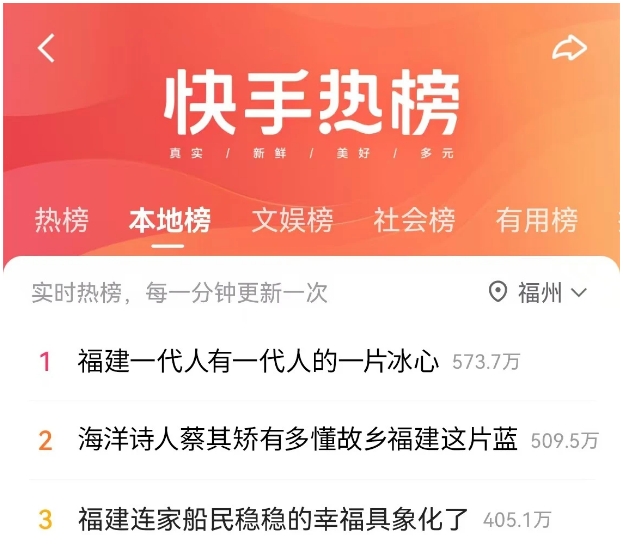This screenshot has height=559, width=623.
Task: Expand the 福州 city selector
Action: tap(538, 293)
